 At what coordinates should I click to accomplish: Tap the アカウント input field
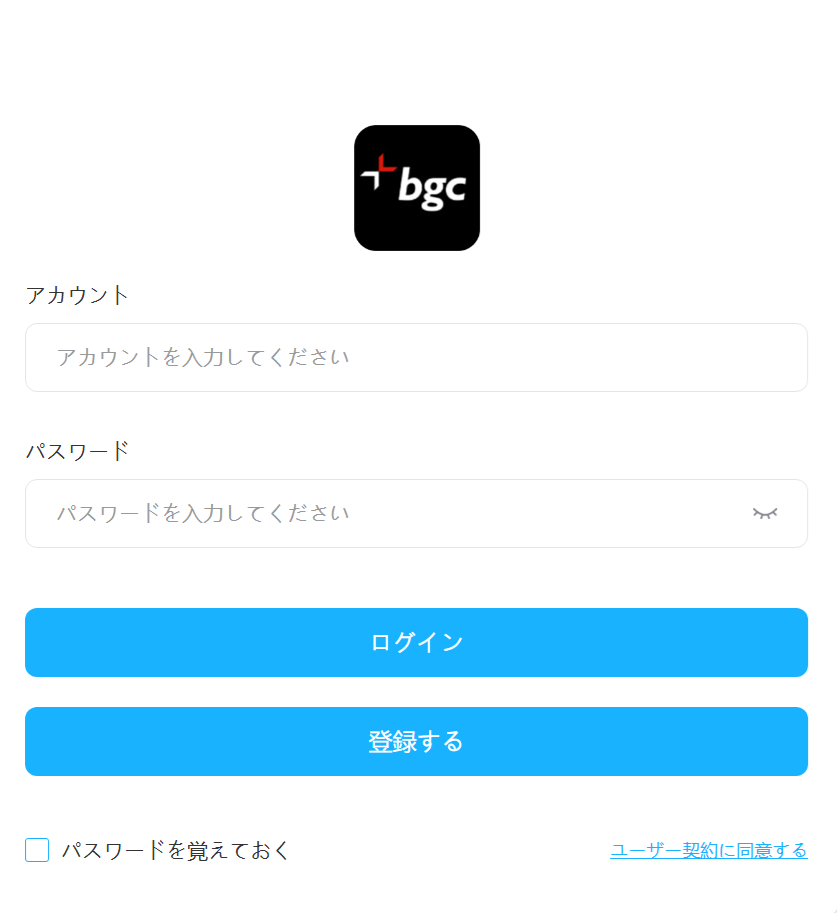click(416, 357)
